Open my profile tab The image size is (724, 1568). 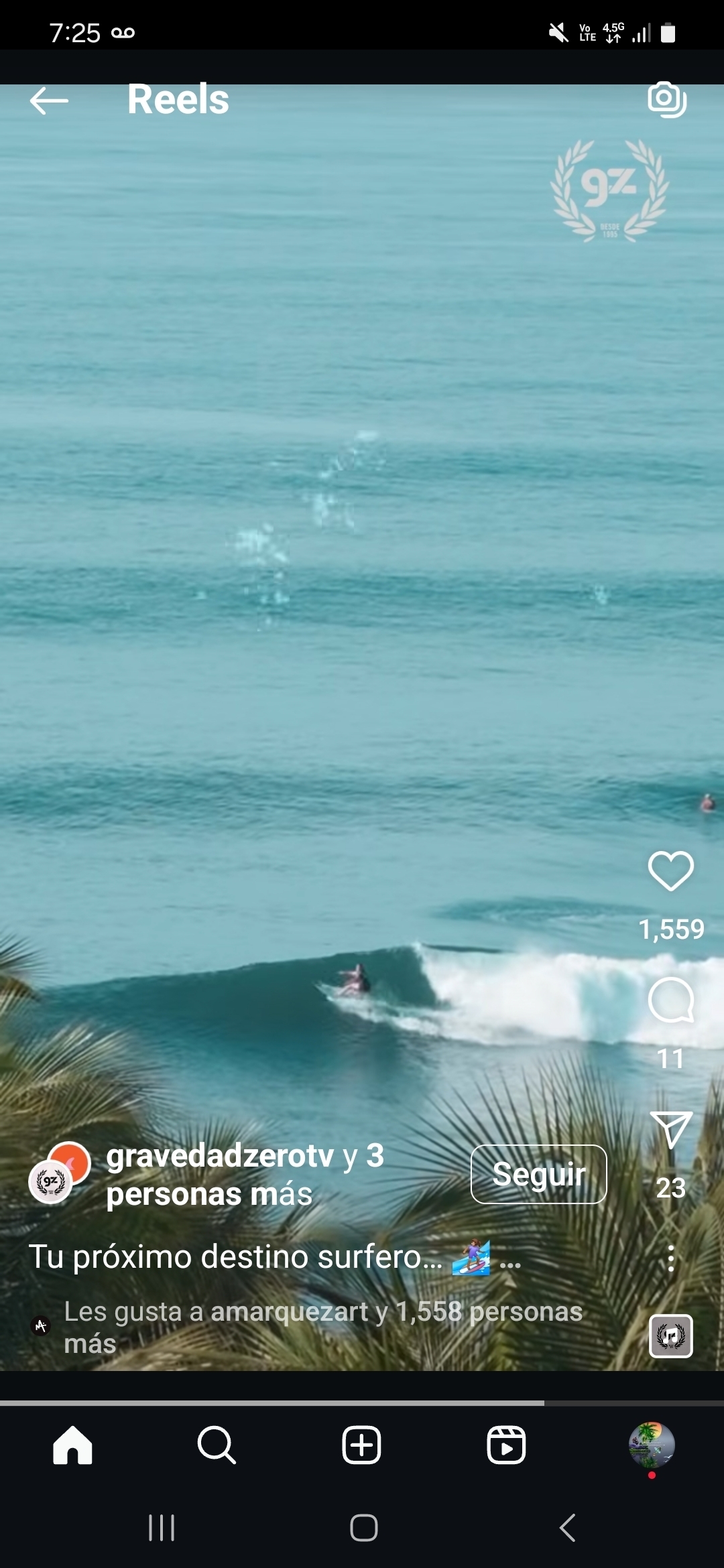(x=651, y=1445)
